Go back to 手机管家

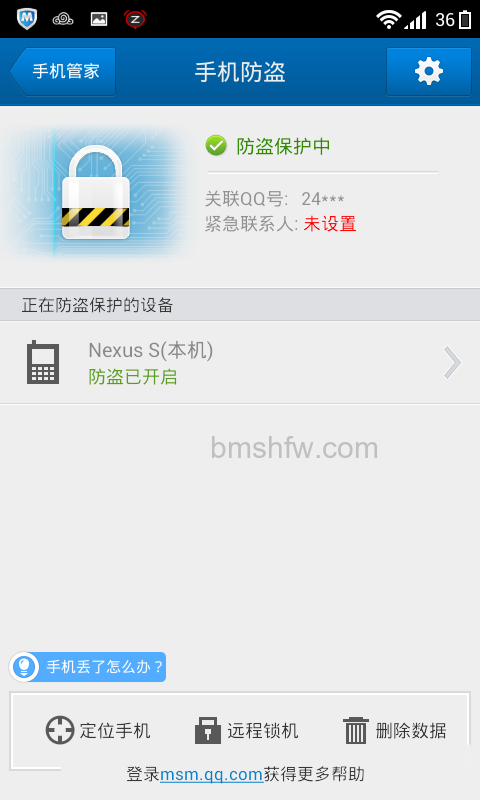(x=63, y=71)
